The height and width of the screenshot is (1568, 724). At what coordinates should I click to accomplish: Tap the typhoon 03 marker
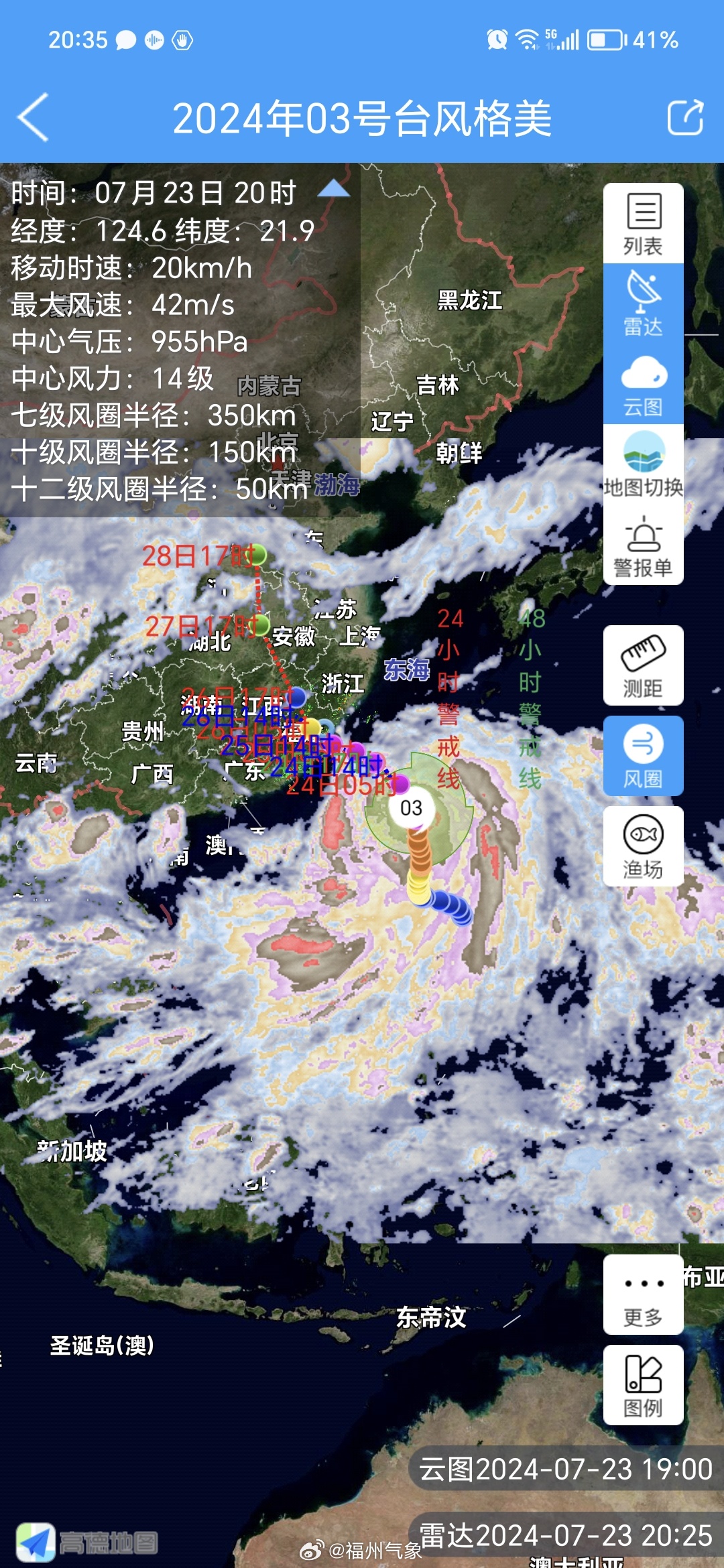click(411, 807)
